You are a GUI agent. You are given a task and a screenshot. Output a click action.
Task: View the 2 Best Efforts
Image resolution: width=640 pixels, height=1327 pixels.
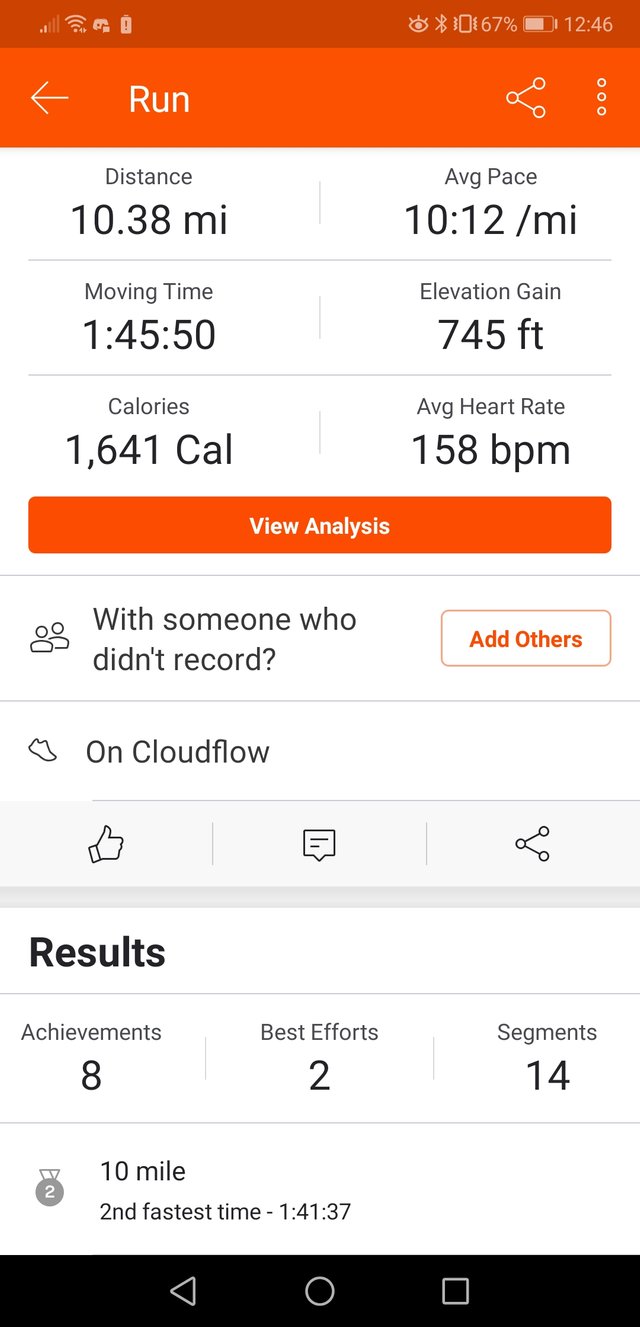(x=319, y=1058)
